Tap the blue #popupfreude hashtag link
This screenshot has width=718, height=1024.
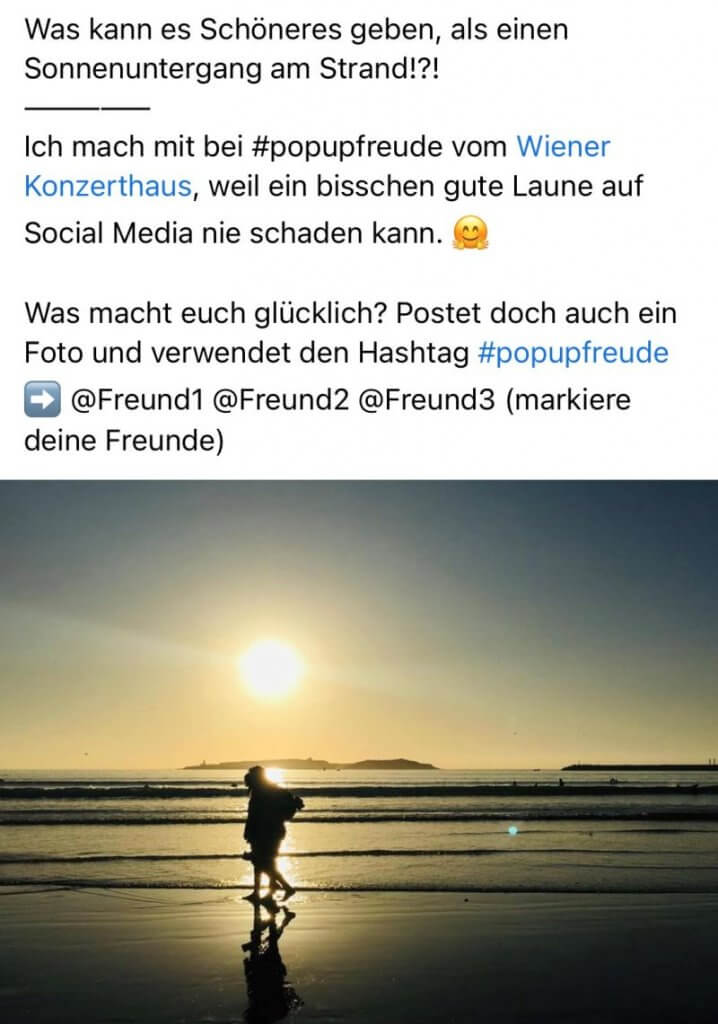[573, 353]
